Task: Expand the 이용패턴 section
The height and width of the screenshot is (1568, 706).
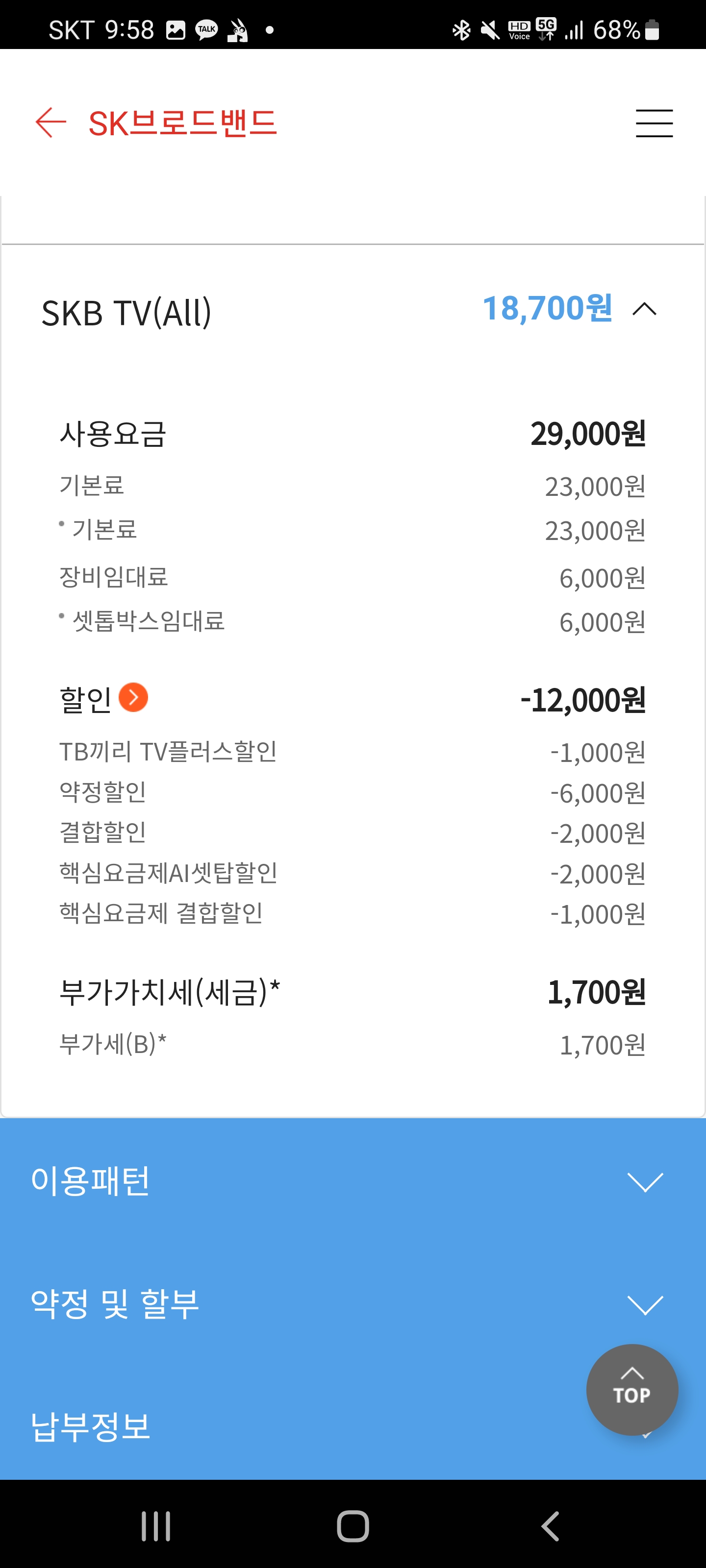Action: click(x=353, y=1180)
